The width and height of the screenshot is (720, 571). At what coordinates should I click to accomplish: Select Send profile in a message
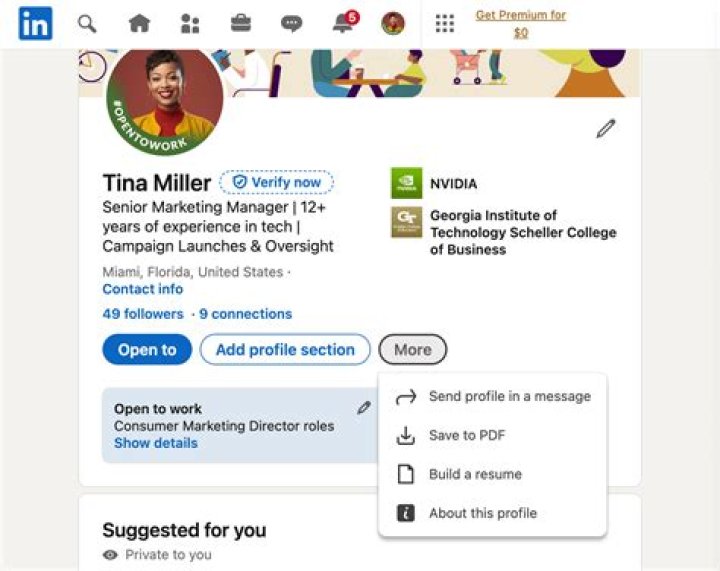coord(509,396)
